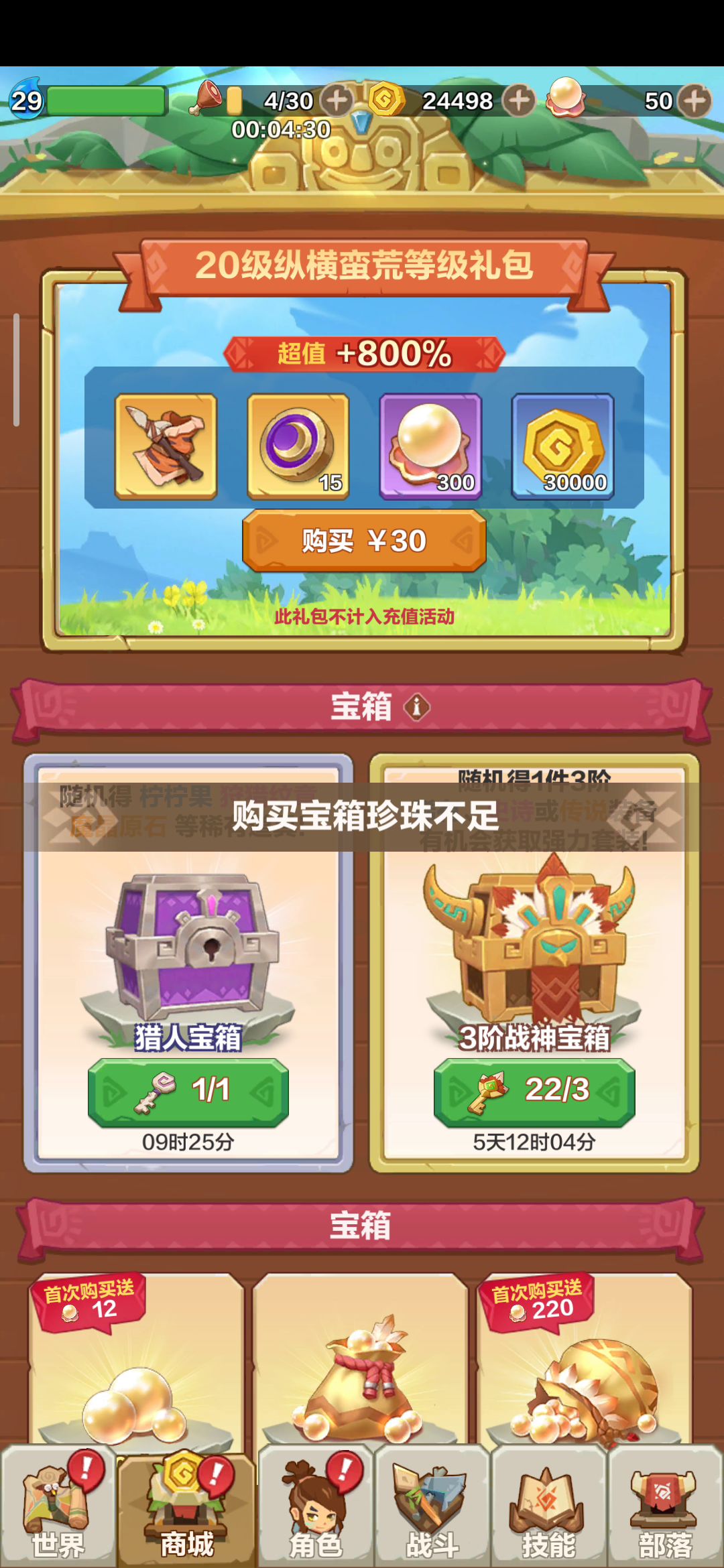Switch to the 角色 tab

[316, 1504]
